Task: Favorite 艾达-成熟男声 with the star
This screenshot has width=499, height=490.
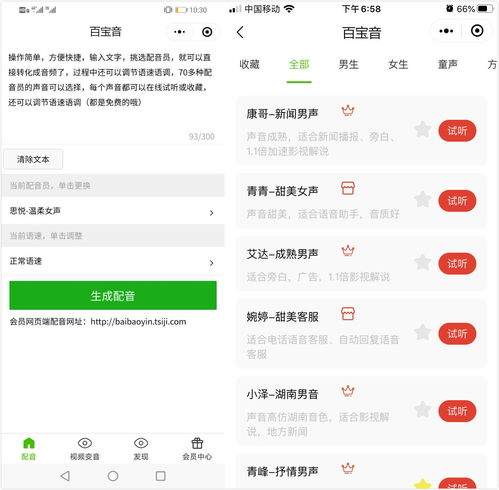Action: 422,262
